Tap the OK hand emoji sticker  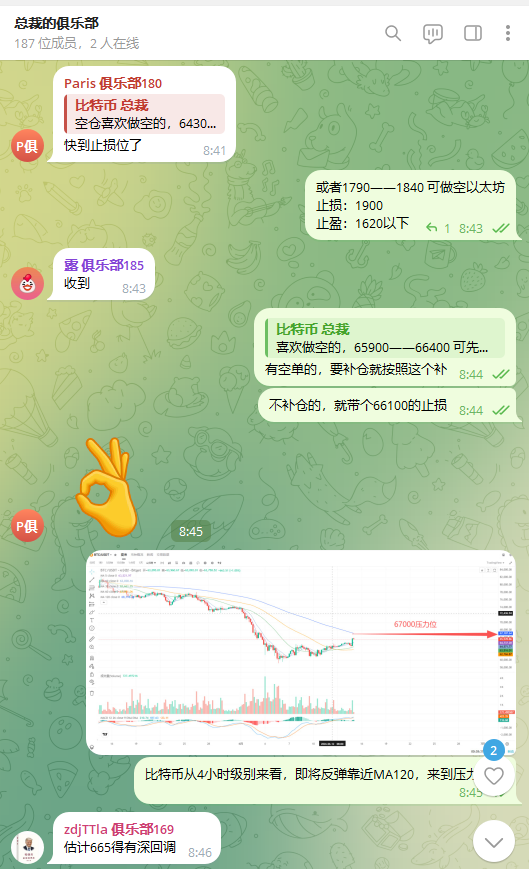pos(107,487)
